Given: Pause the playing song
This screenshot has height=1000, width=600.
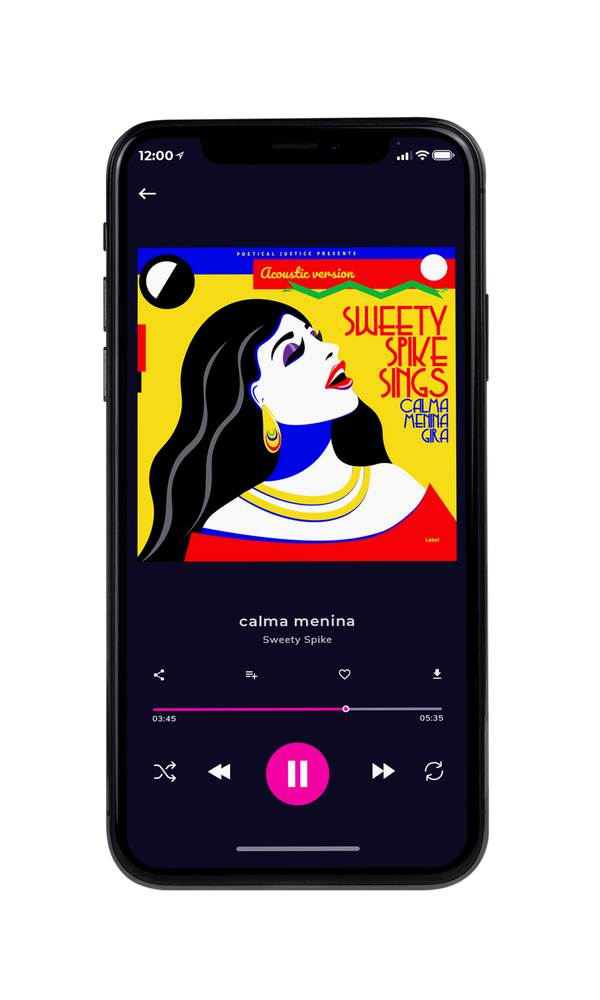Looking at the screenshot, I should click(297, 774).
